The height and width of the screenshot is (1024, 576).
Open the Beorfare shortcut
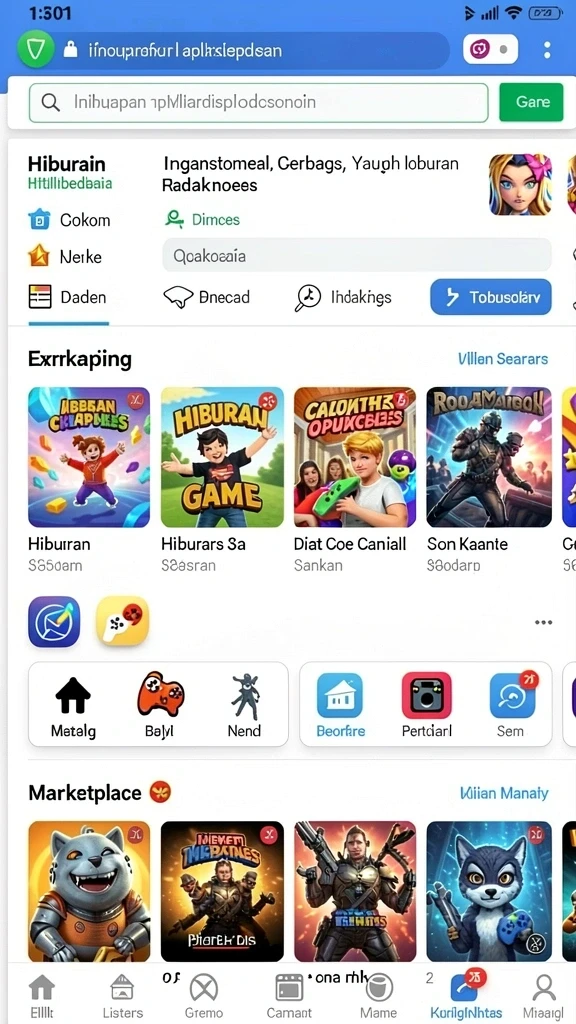pos(340,705)
